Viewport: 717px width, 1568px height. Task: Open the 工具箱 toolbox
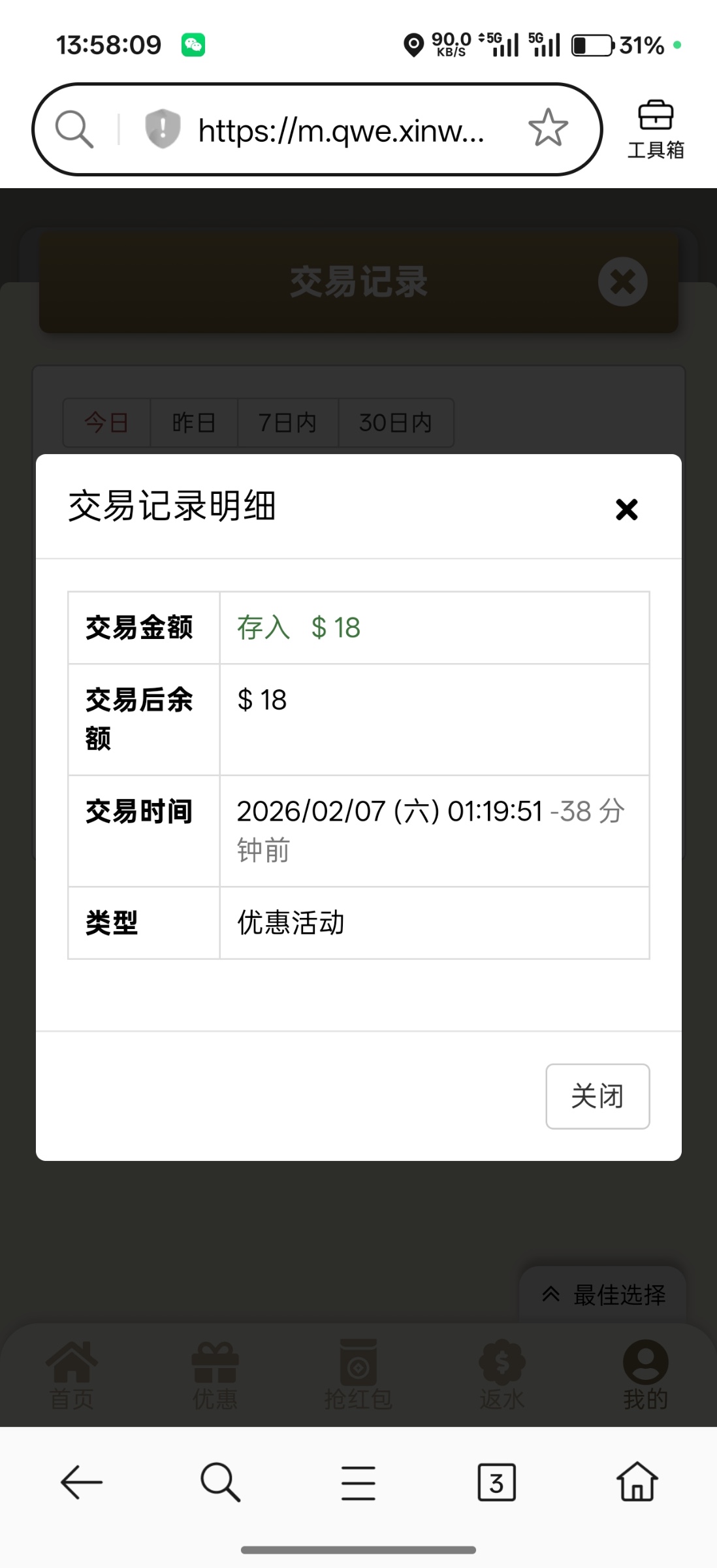coord(656,130)
